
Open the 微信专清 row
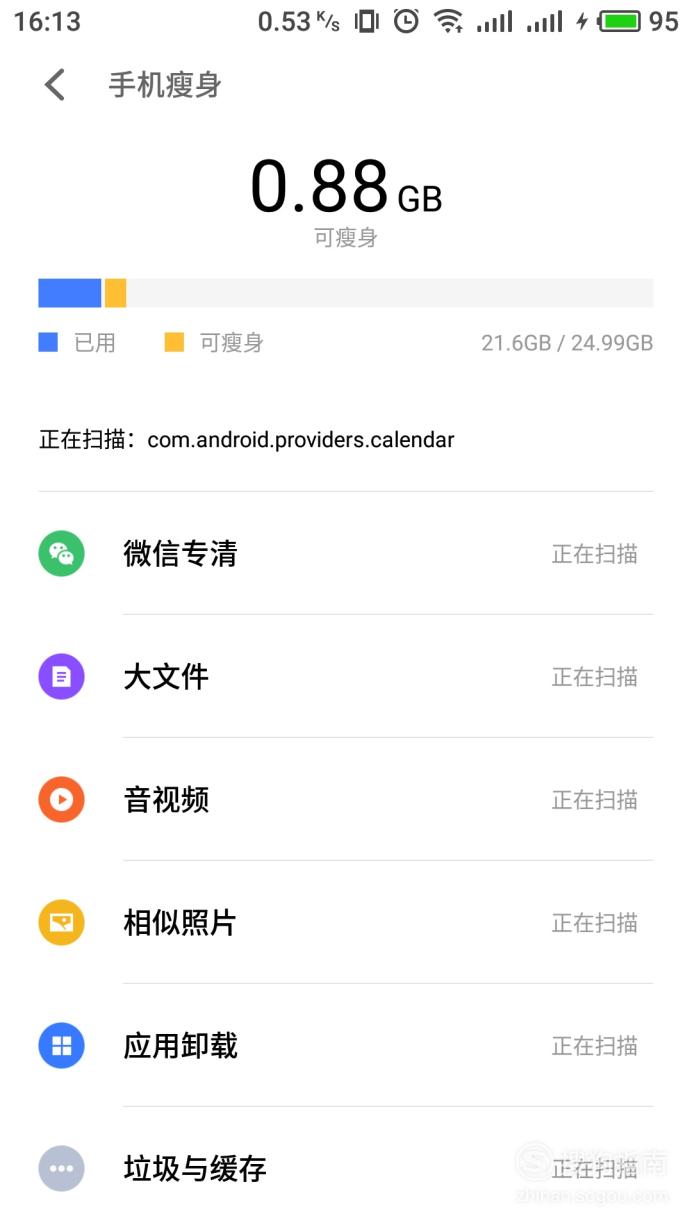point(346,553)
